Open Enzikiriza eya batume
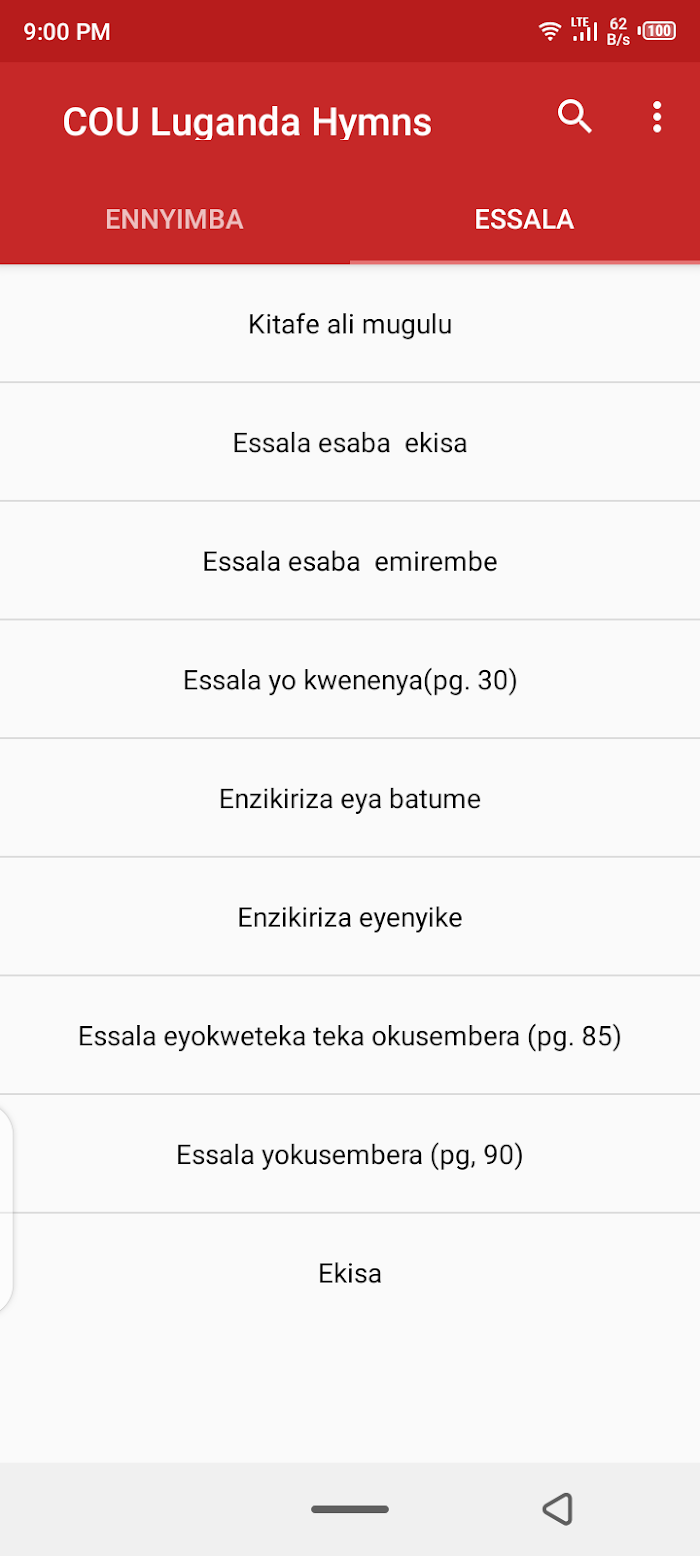The height and width of the screenshot is (1556, 700). click(350, 799)
